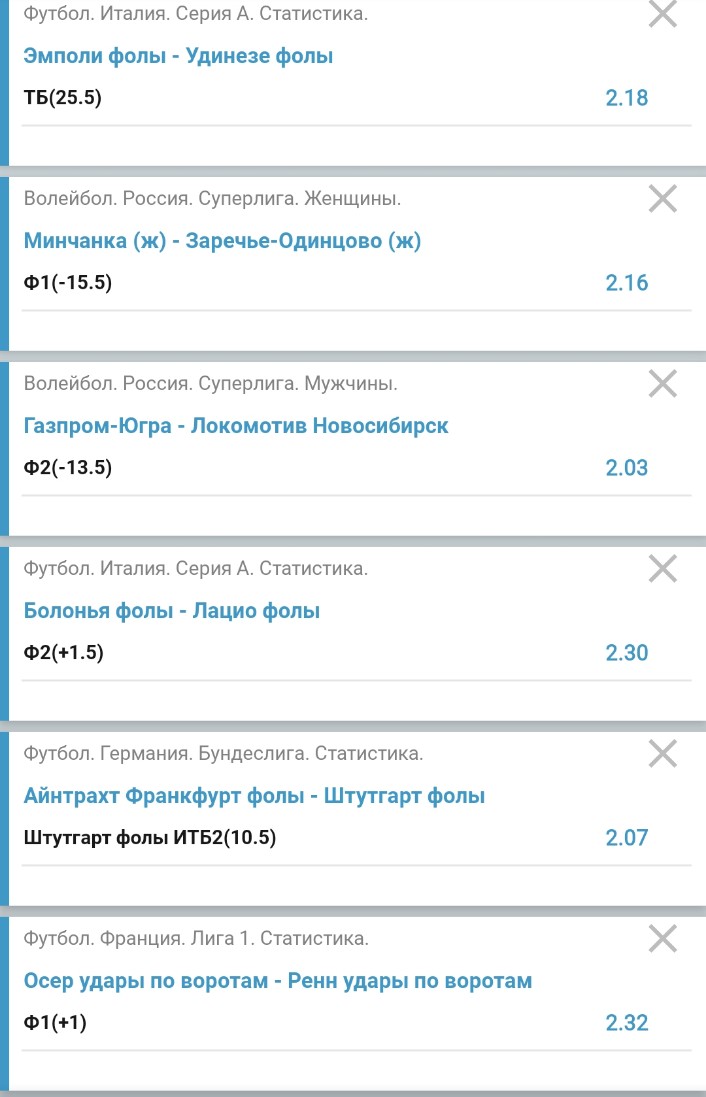Open the Болонья фолы - Лацио фолы match
Screen dimensions: 706x1097
click(172, 611)
